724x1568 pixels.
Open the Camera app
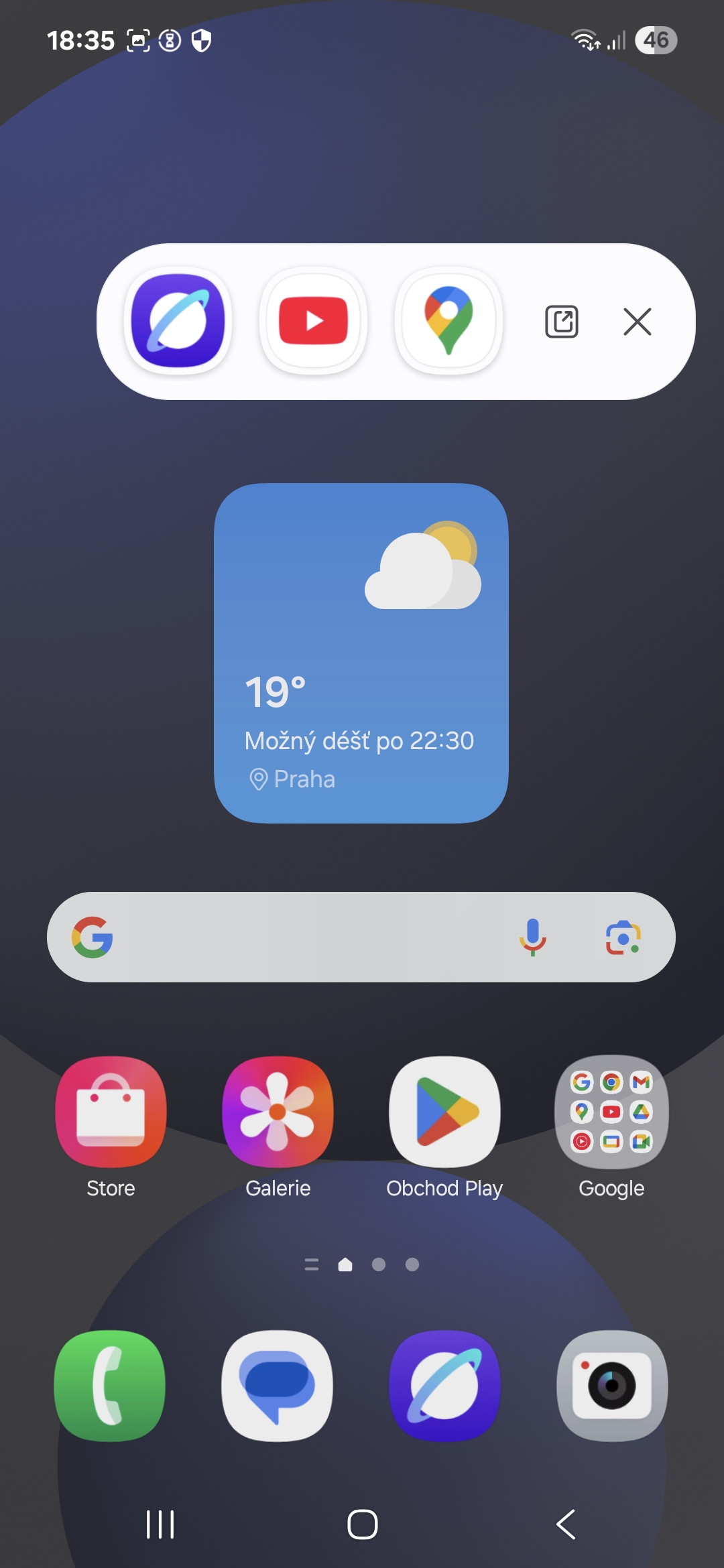pos(612,1386)
